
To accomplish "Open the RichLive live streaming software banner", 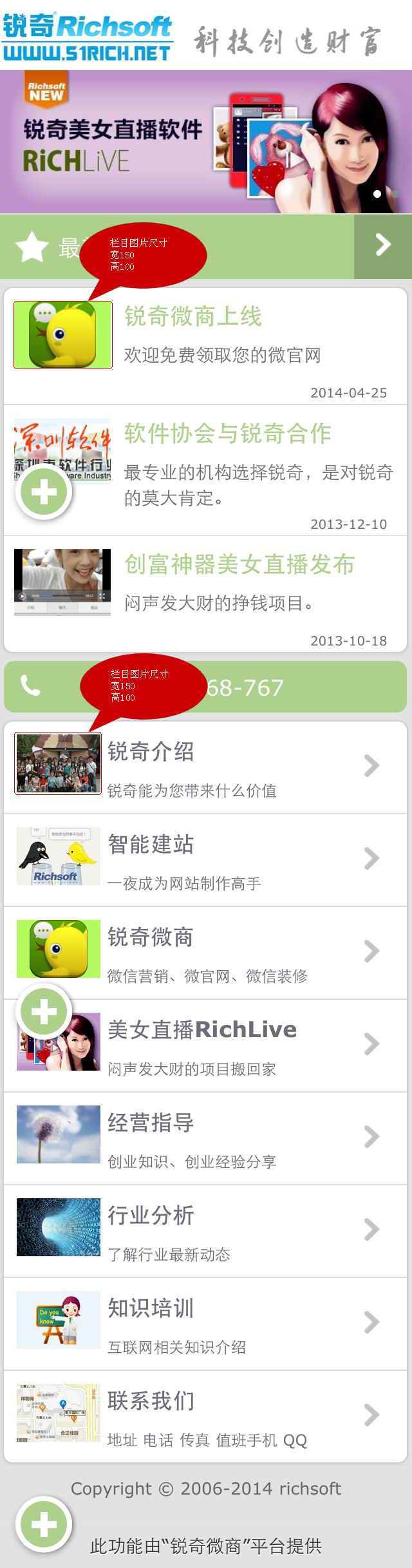I will click(x=206, y=142).
